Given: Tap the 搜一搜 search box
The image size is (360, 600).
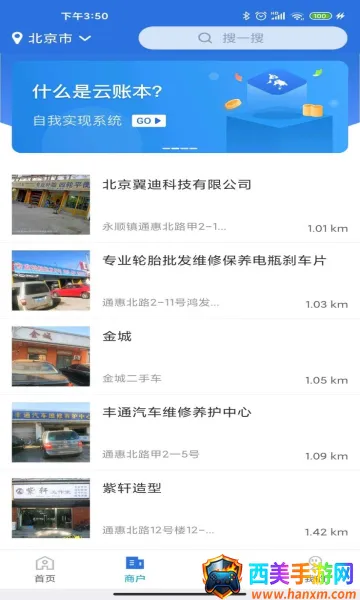Looking at the screenshot, I should pos(243,38).
